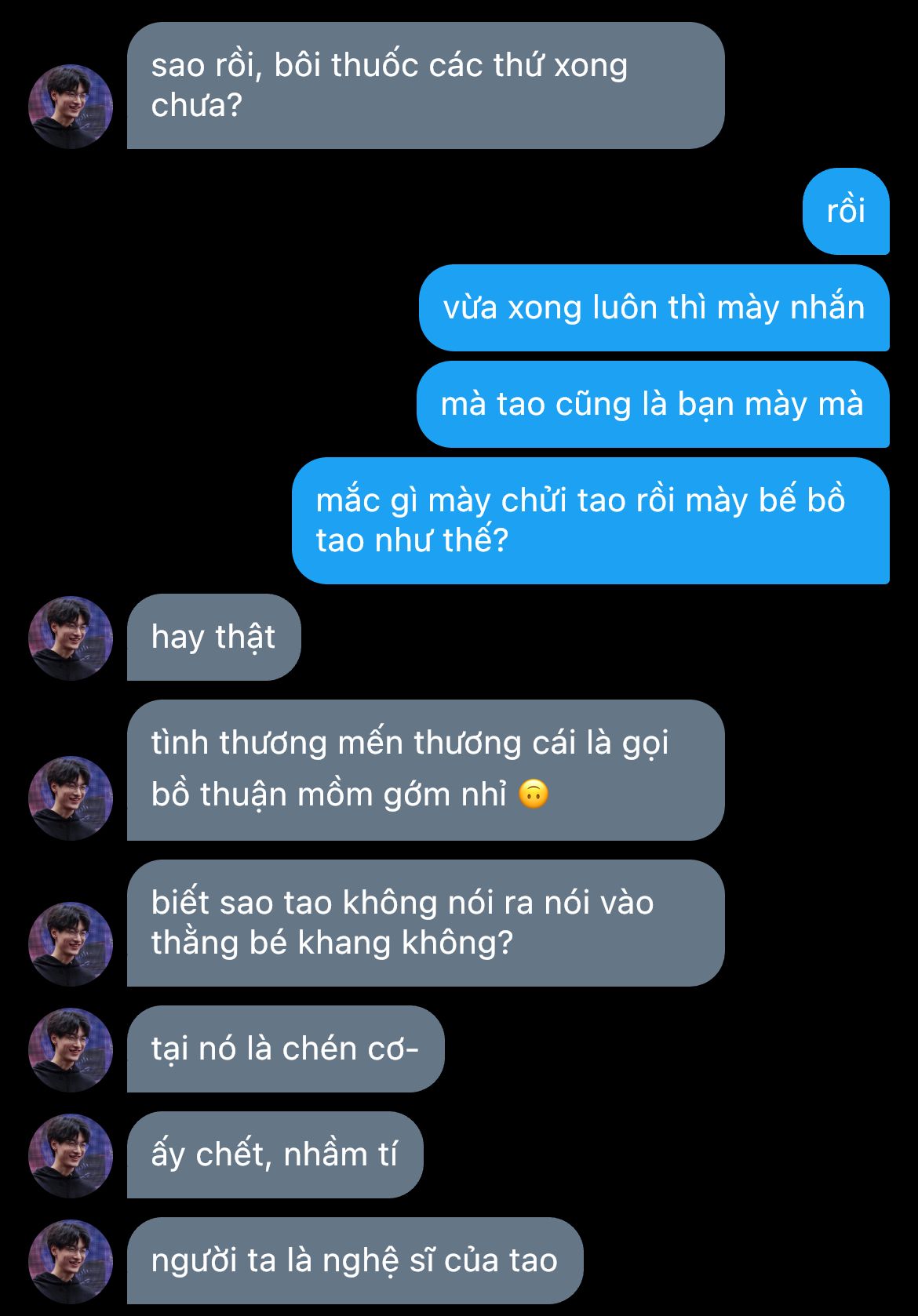The width and height of the screenshot is (918, 1316).
Task: Open the avatar next to "tại nó là chén cơ-"
Action: 71,1050
